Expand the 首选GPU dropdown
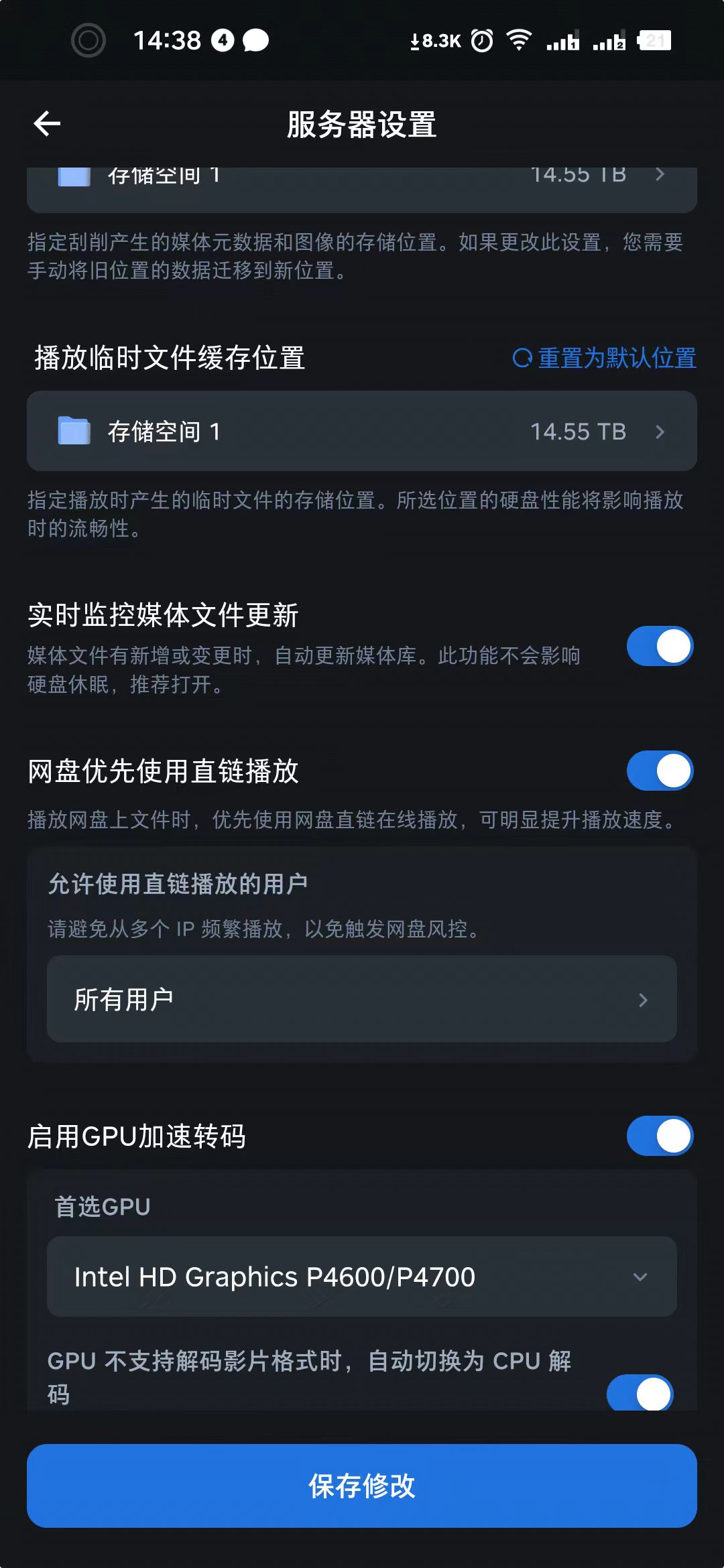724x1568 pixels. tap(362, 1277)
